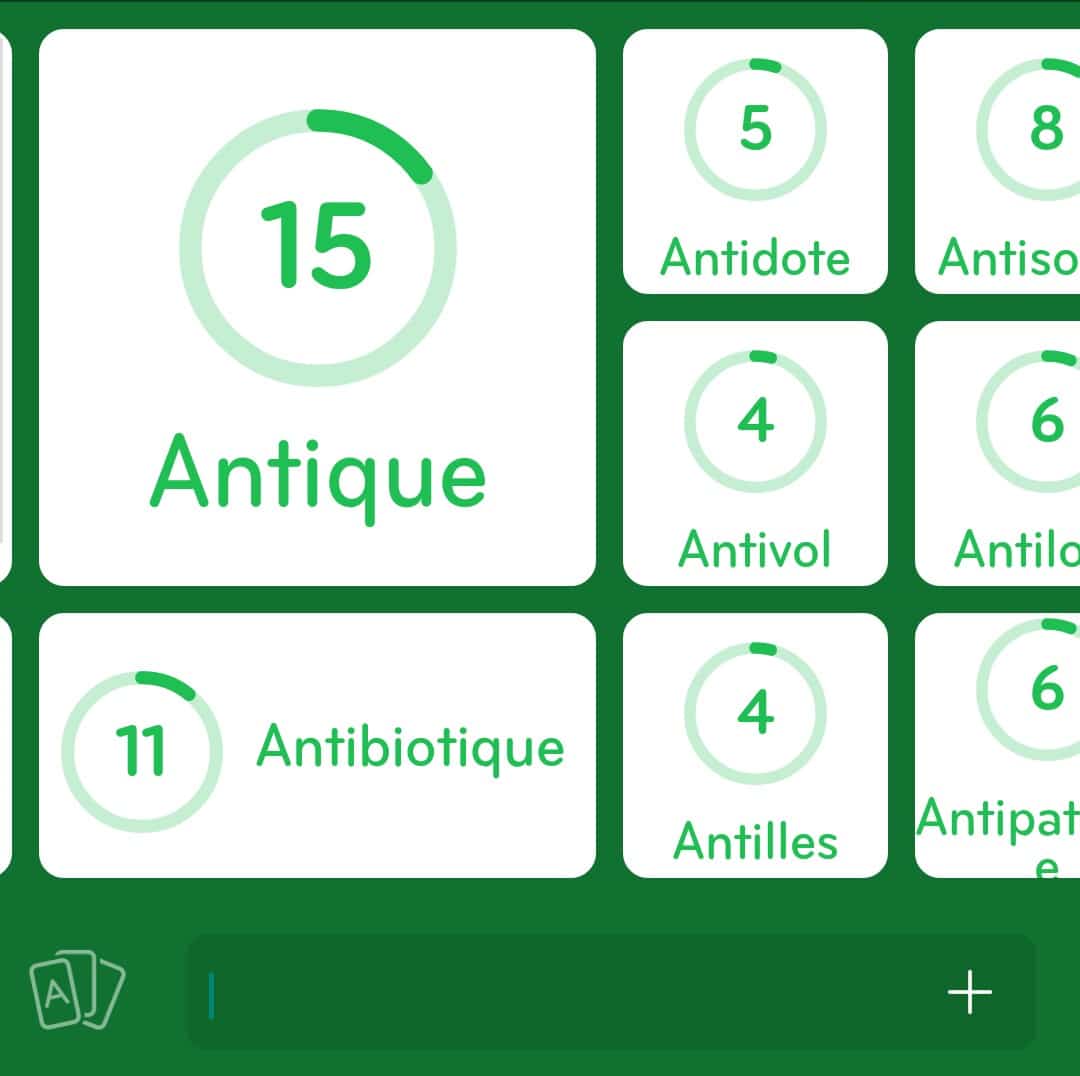Tap the plus button to add word
Screen dimensions: 1080x1076
[969, 992]
